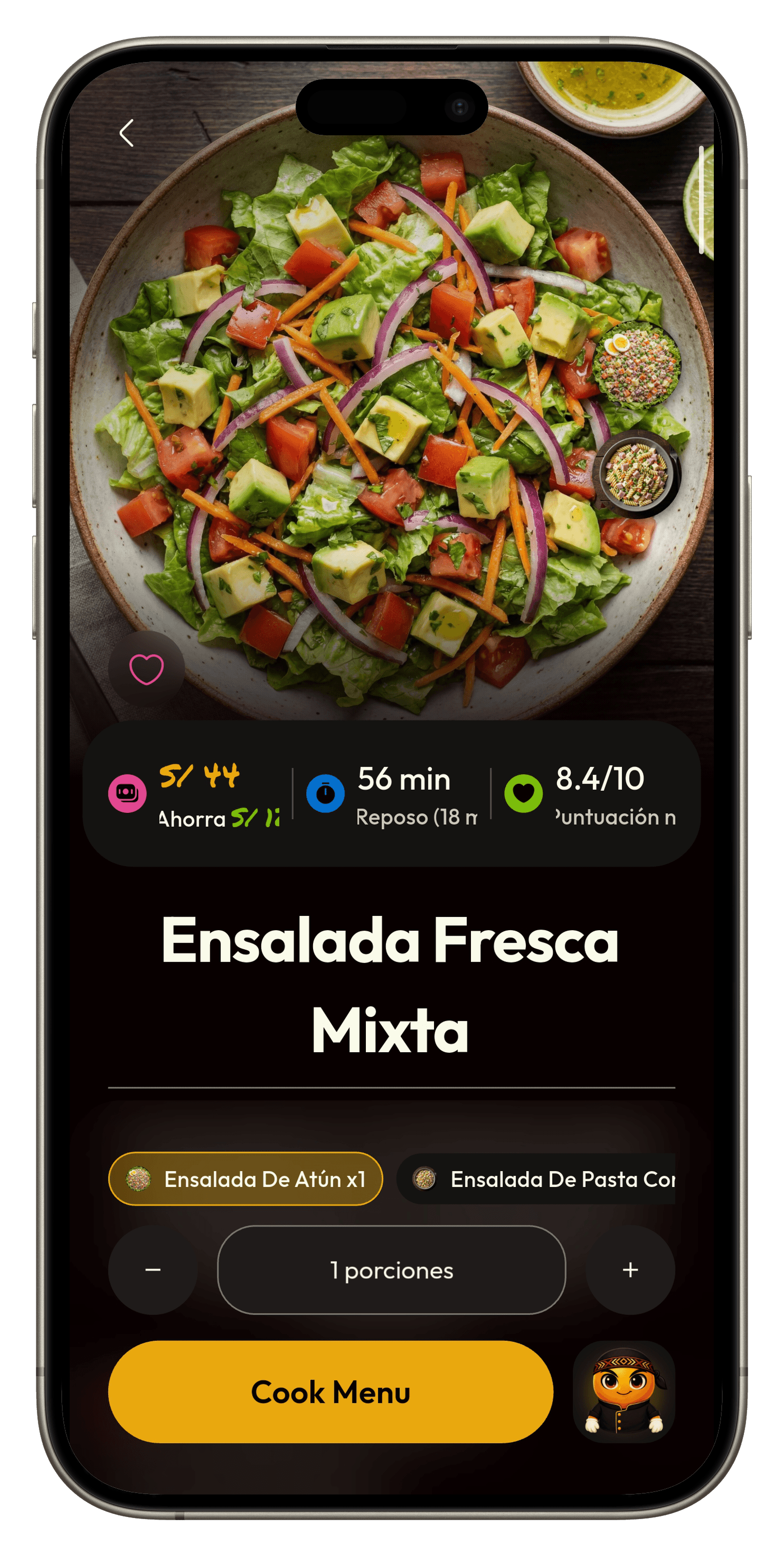This screenshot has height=1556, width=784.
Task: Open the tuna salad thumbnail on the photo
Action: (636, 365)
